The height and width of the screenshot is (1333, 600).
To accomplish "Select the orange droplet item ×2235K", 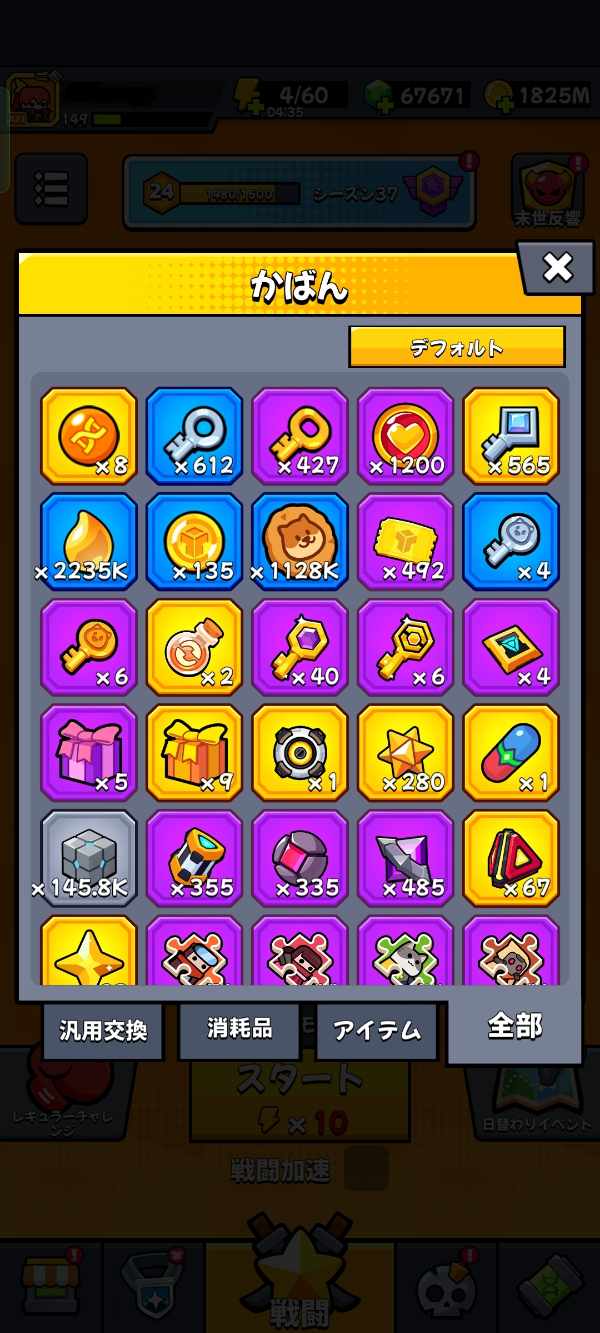I will tap(89, 541).
